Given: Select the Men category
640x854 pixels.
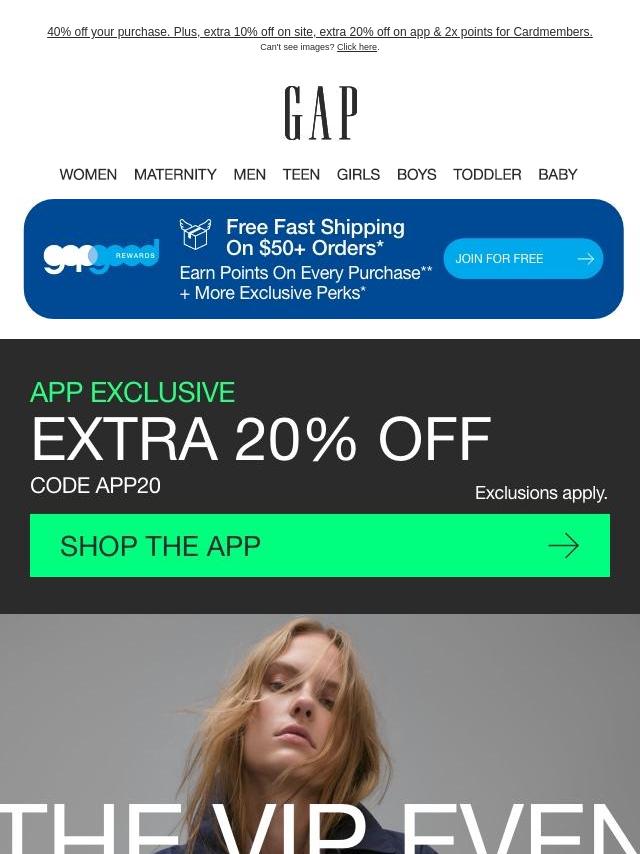Looking at the screenshot, I should tap(249, 174).
